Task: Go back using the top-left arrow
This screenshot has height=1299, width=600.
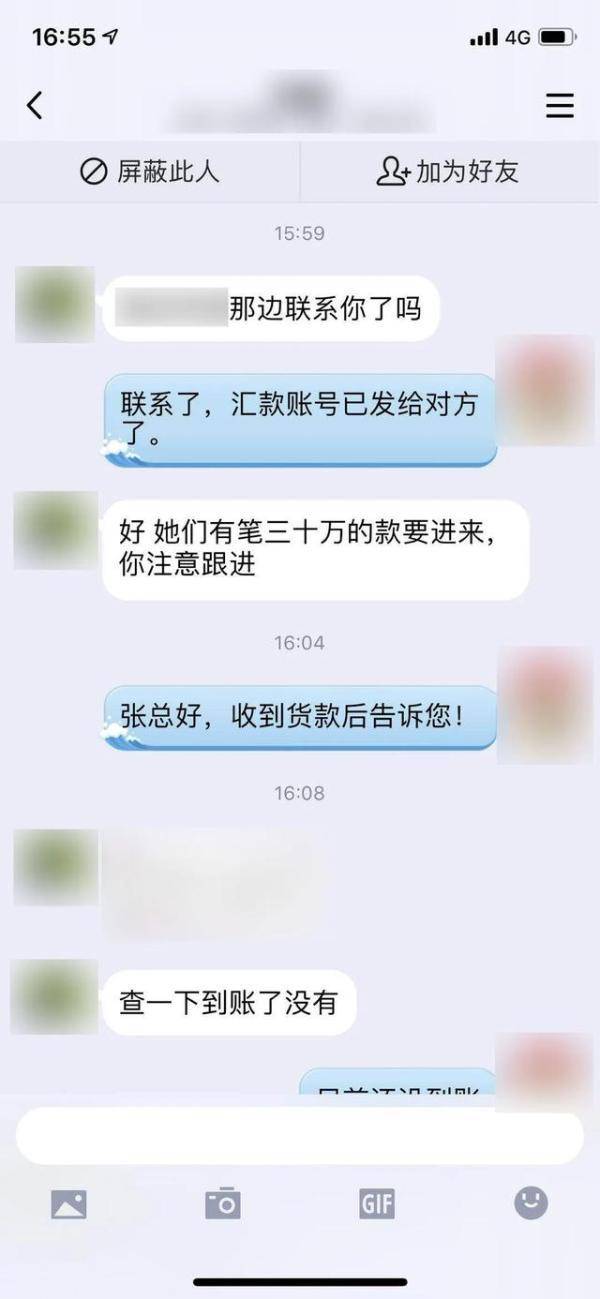Action: coord(35,105)
